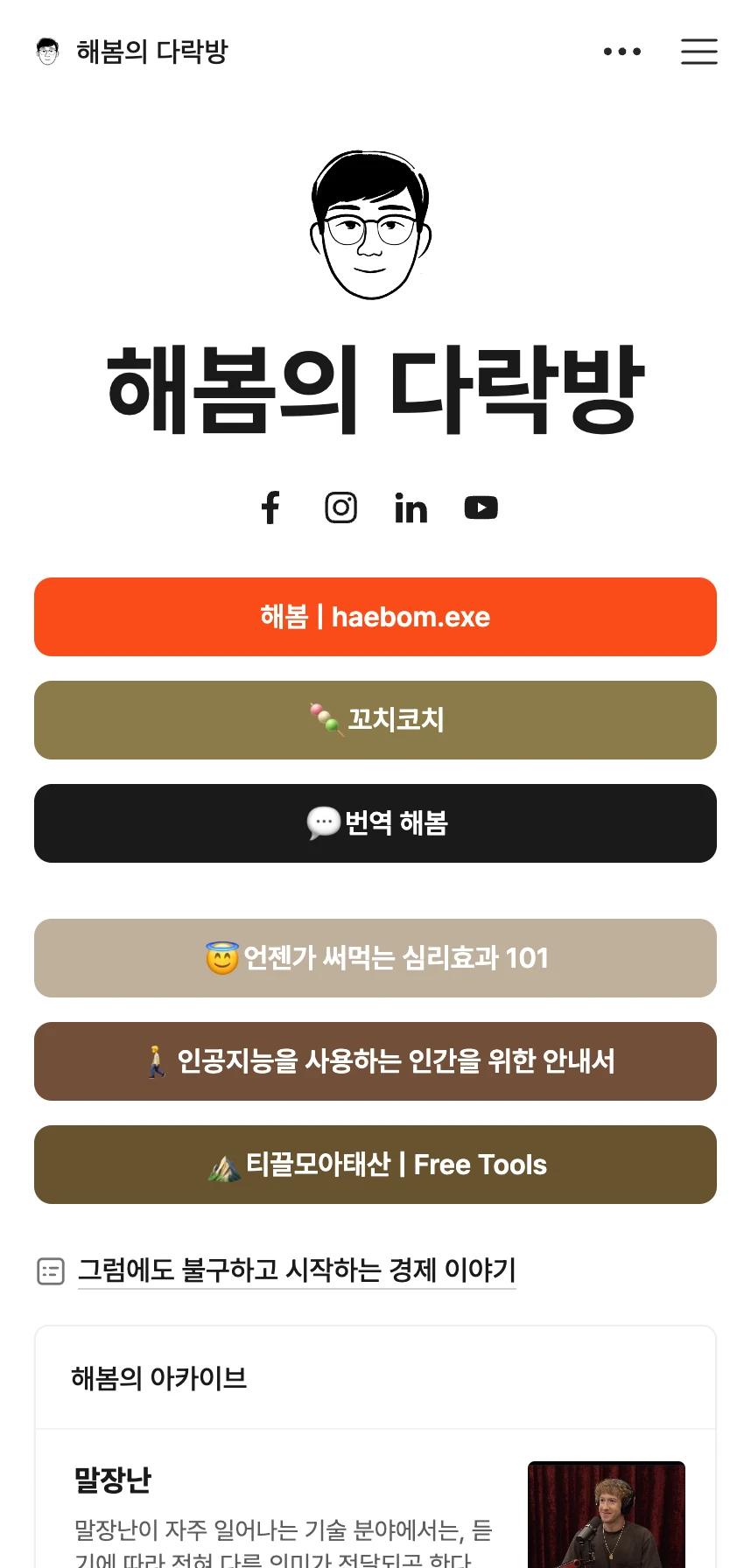
Task: Tap the 해봄 | haebom.exe button
Action: (x=375, y=617)
